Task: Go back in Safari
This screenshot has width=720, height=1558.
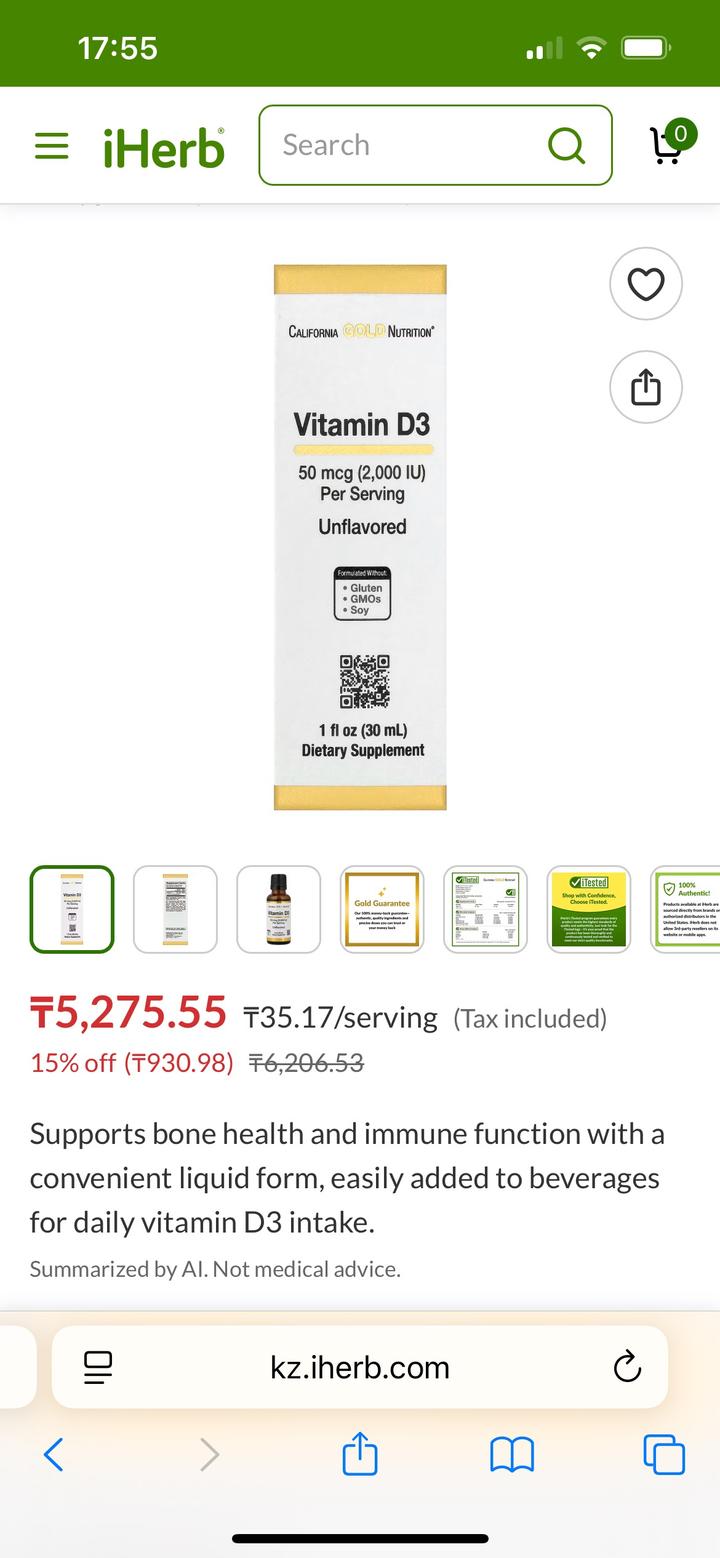Action: point(54,1454)
